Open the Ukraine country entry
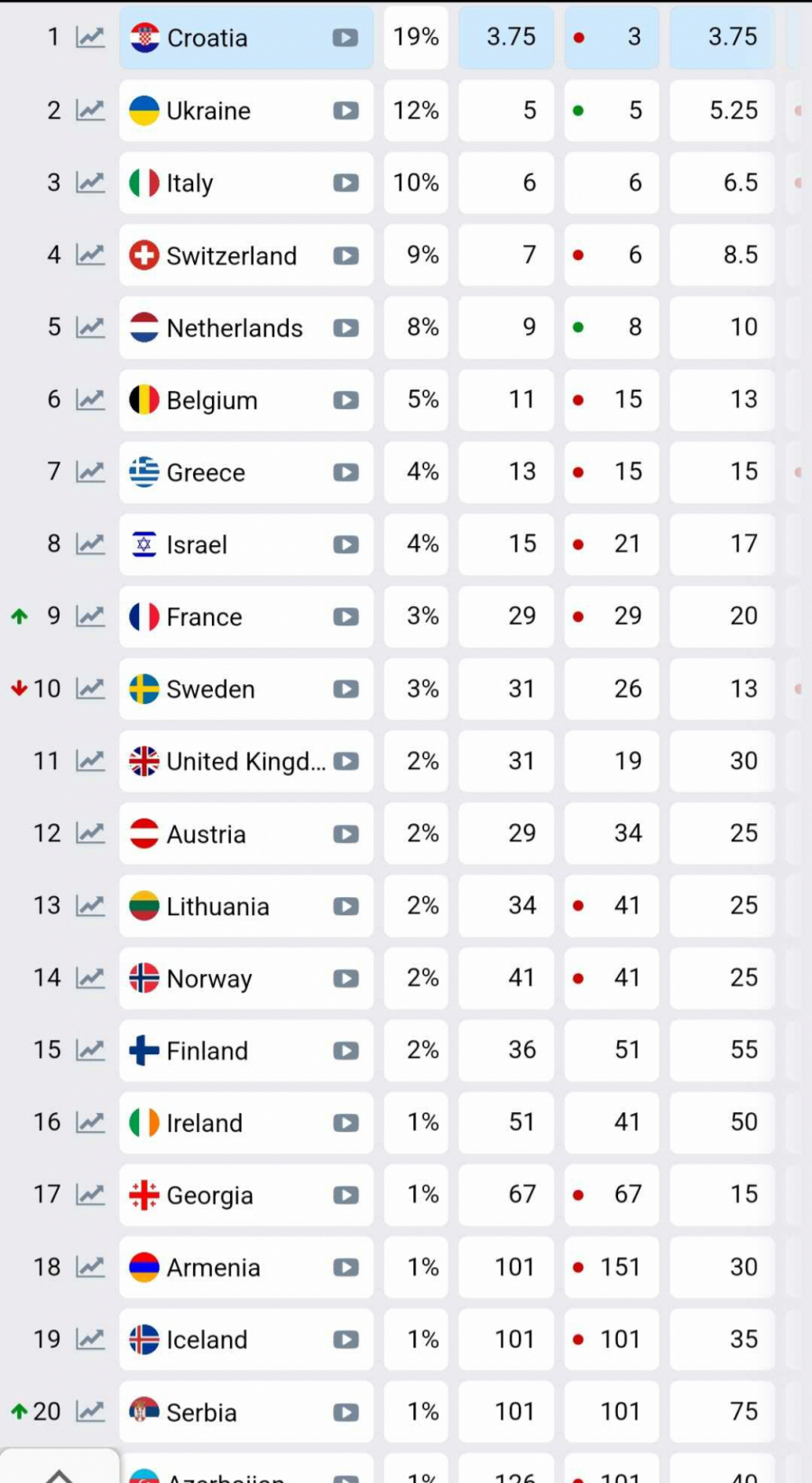 tap(208, 111)
